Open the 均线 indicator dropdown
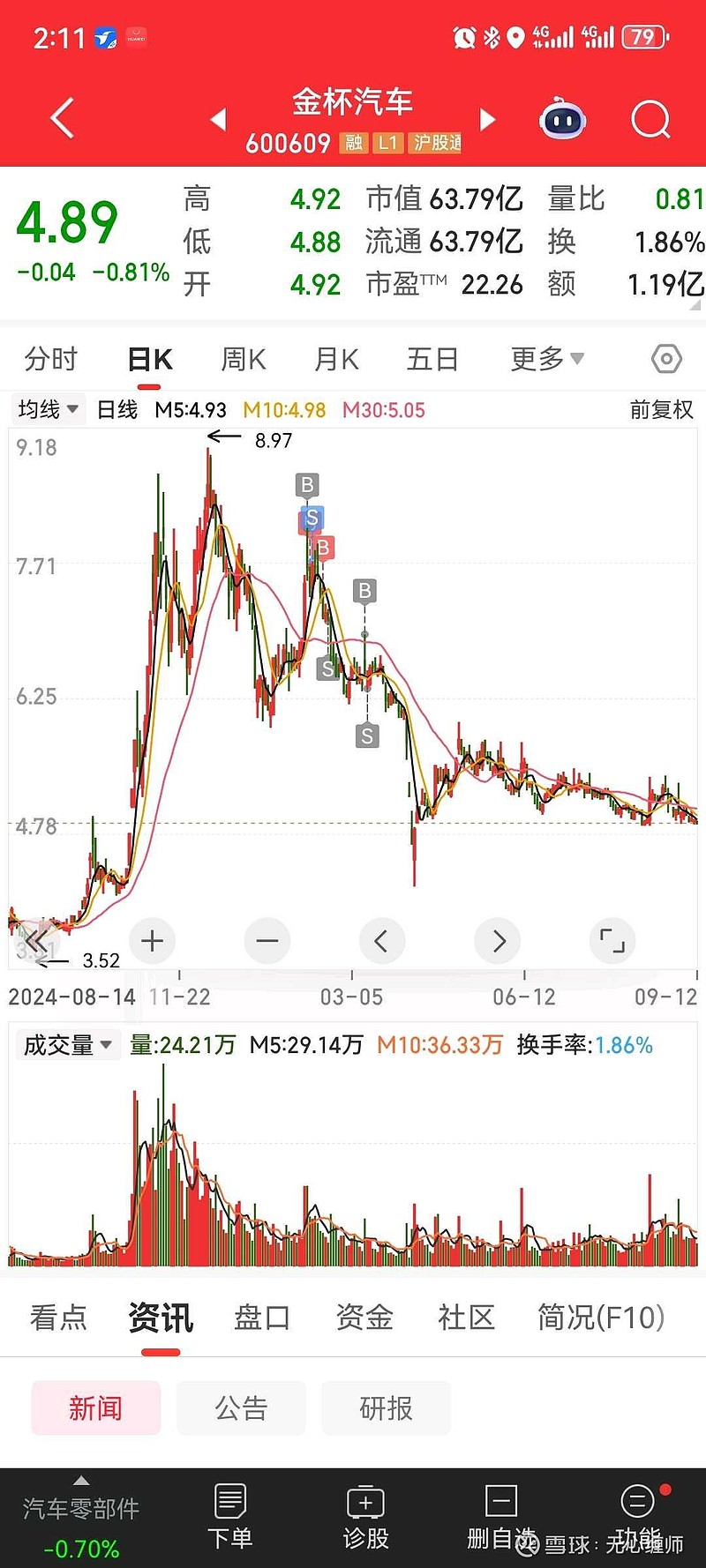706x1568 pixels. pos(49,409)
